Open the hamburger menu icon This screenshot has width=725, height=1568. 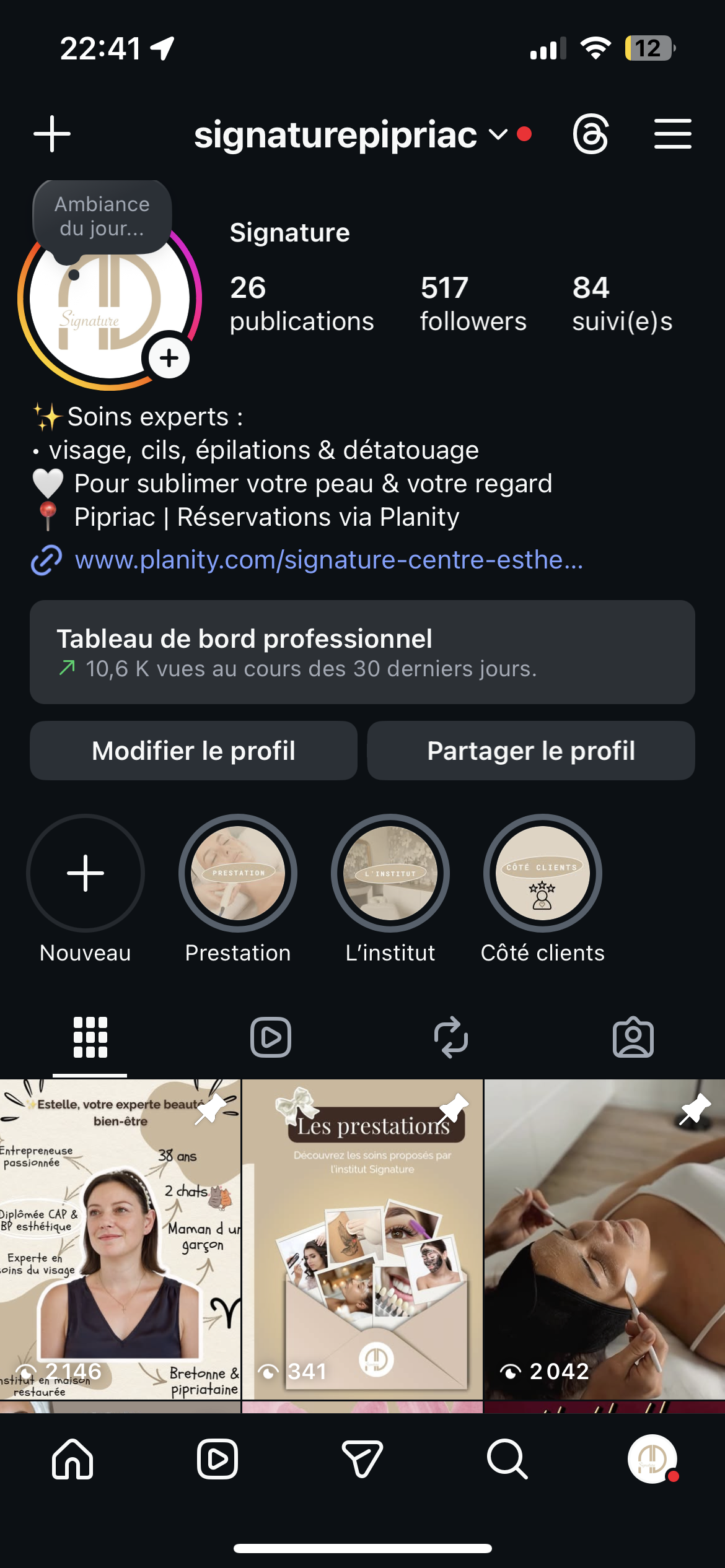coord(672,133)
